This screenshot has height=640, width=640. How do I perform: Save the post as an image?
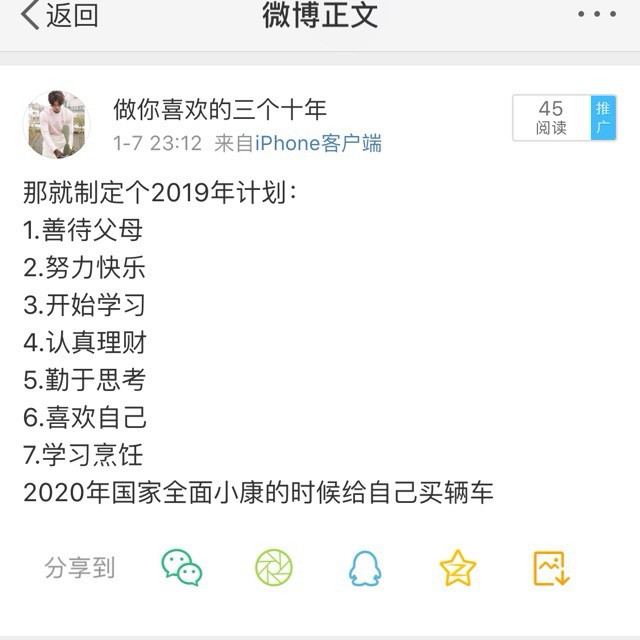click(x=551, y=568)
